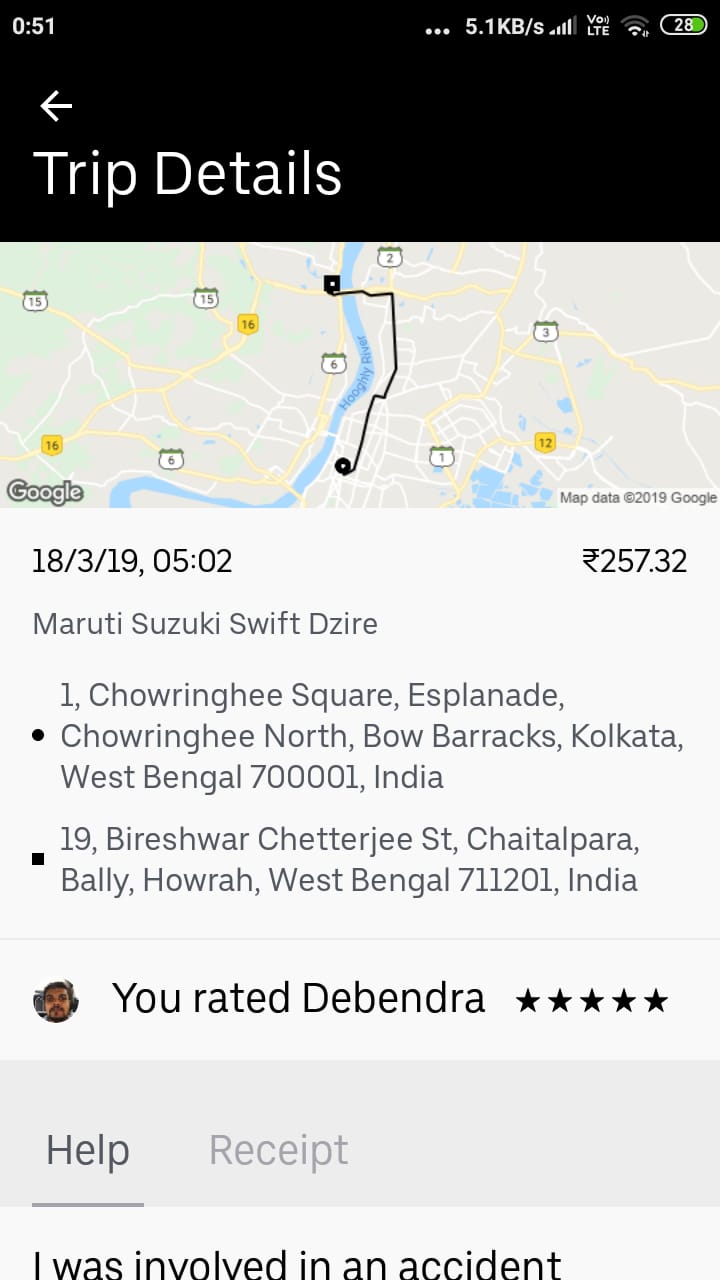The height and width of the screenshot is (1280, 720).
Task: Go back from Trip Details
Action: (56, 106)
